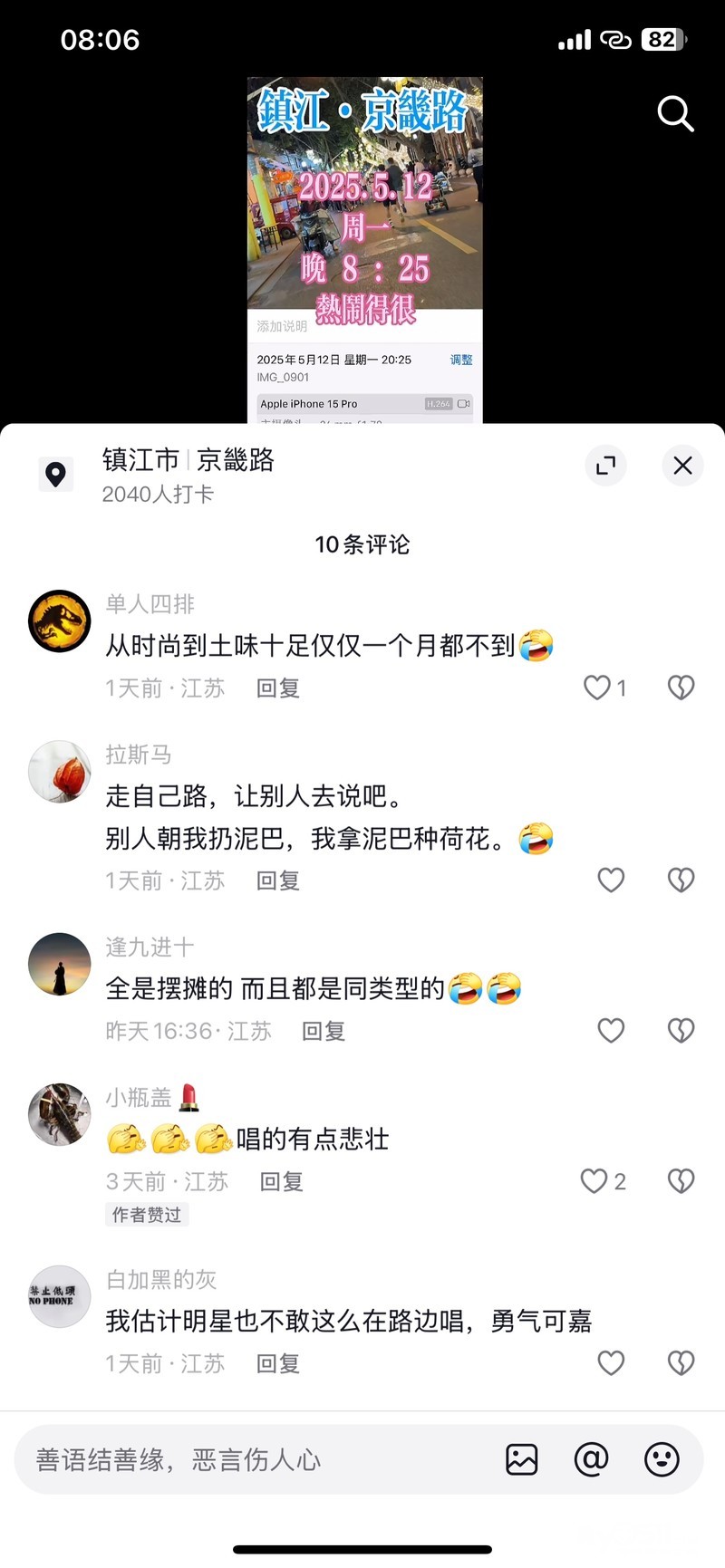The image size is (725, 1568).
Task: Open the search magnifier icon
Action: click(675, 114)
